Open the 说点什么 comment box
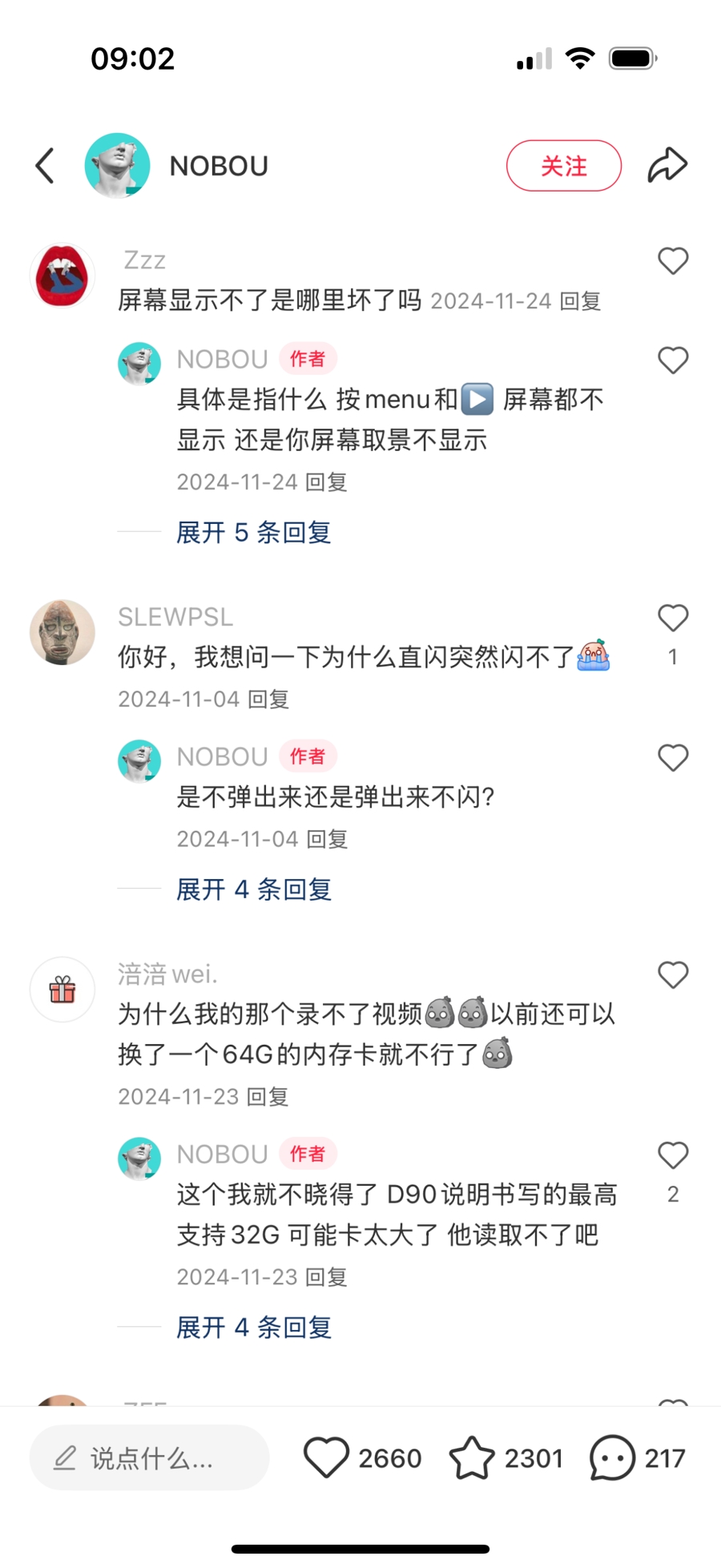721x1568 pixels. [x=150, y=1458]
